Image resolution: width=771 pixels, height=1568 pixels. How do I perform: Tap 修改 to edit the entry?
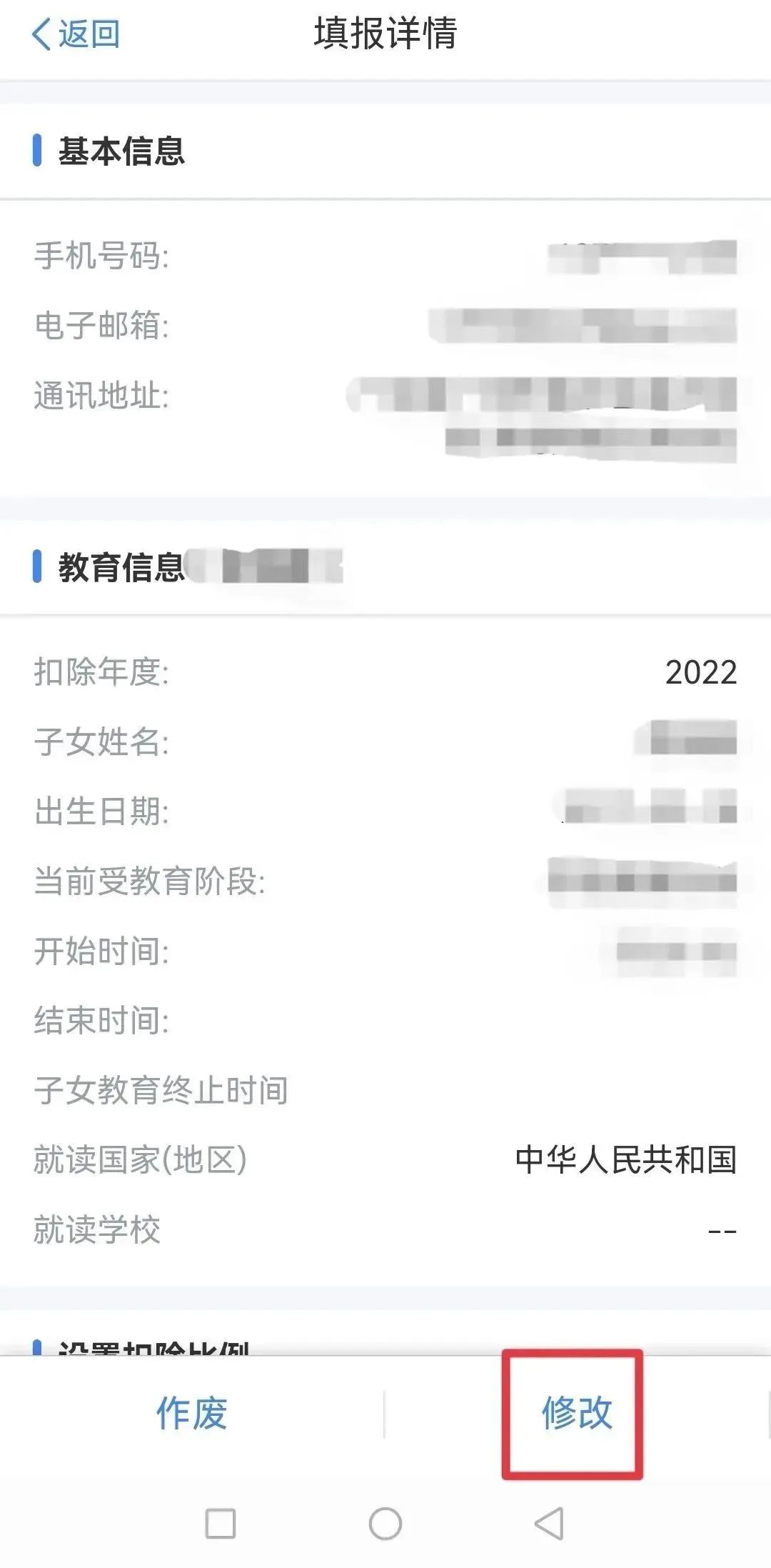[575, 1412]
